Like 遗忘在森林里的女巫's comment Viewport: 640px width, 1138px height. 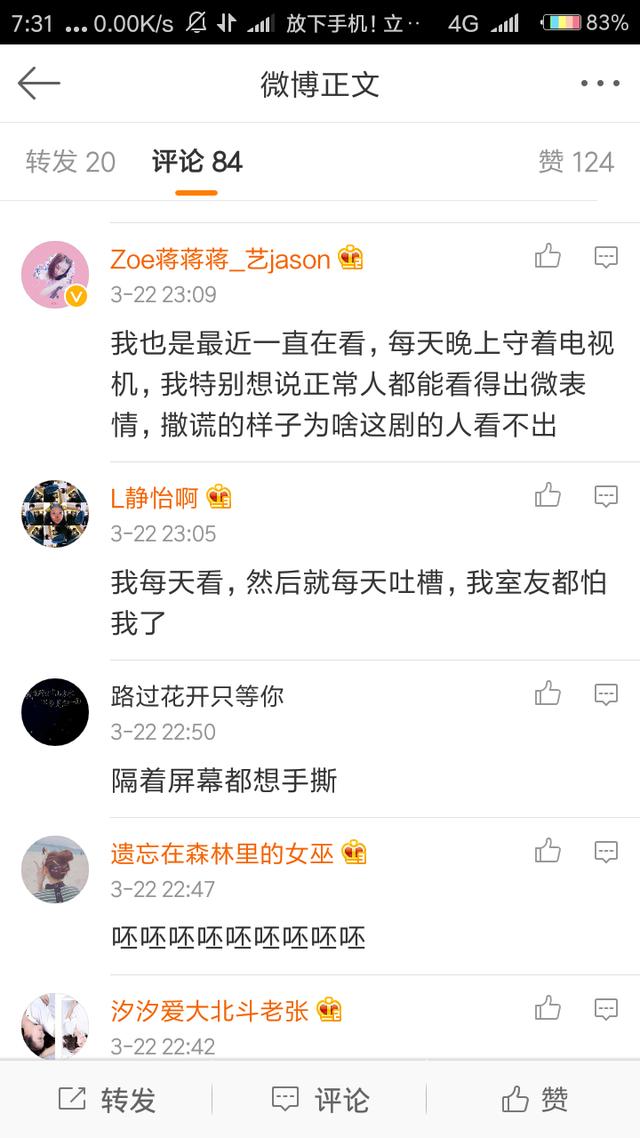(x=548, y=851)
